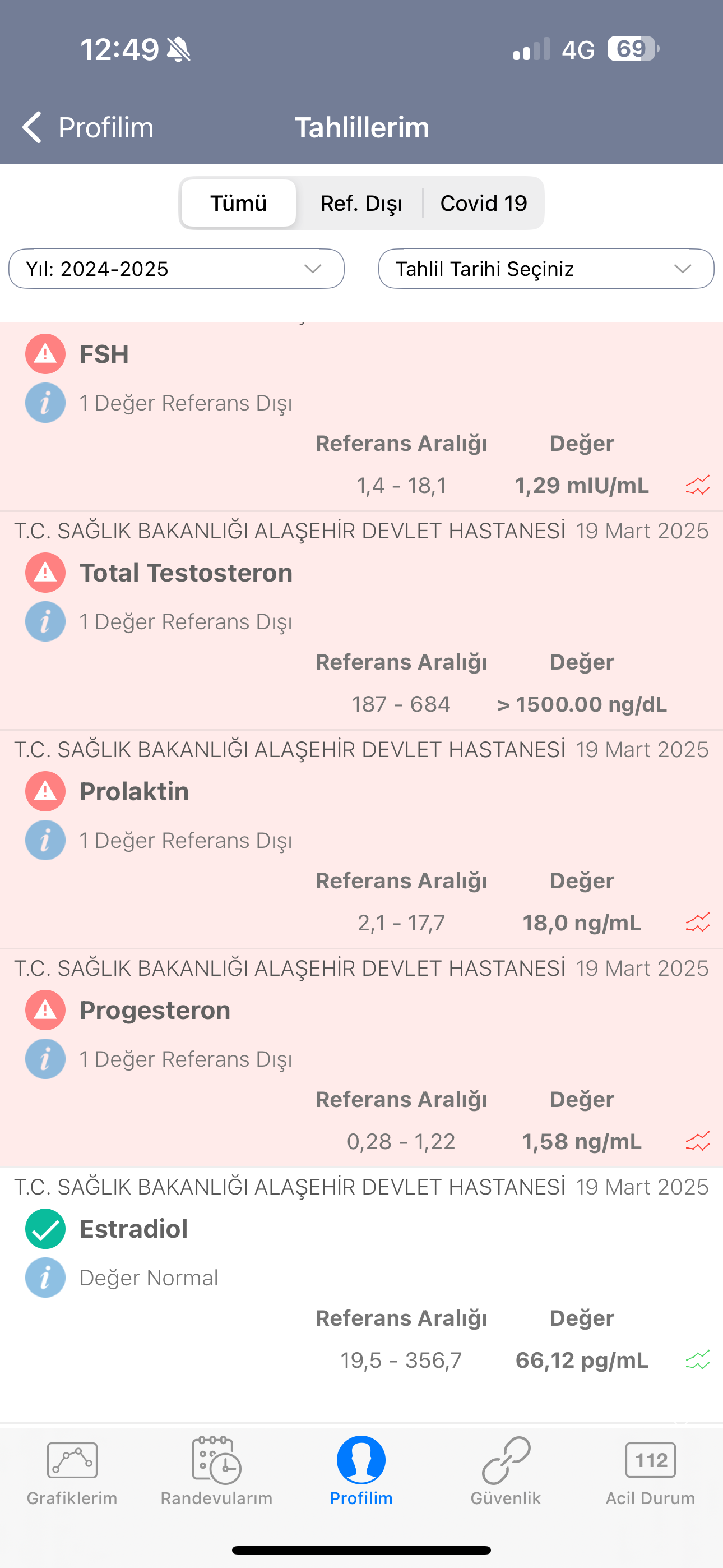Tap the info icon under Total Testosteron
Screen dimensions: 723x1568
pyautogui.click(x=45, y=621)
